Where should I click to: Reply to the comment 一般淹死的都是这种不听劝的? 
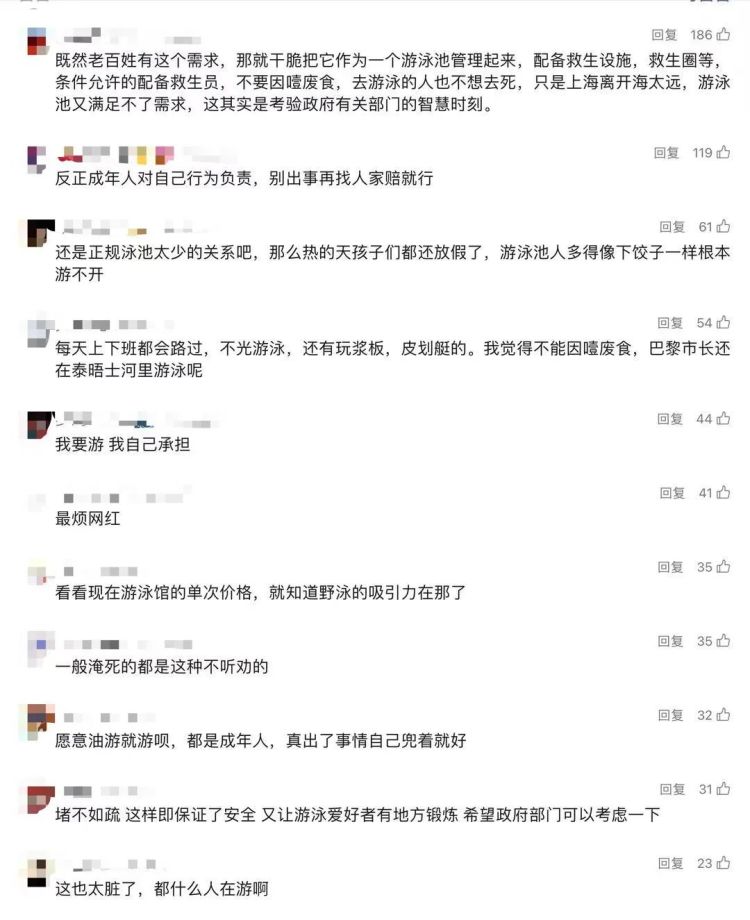[x=670, y=641]
